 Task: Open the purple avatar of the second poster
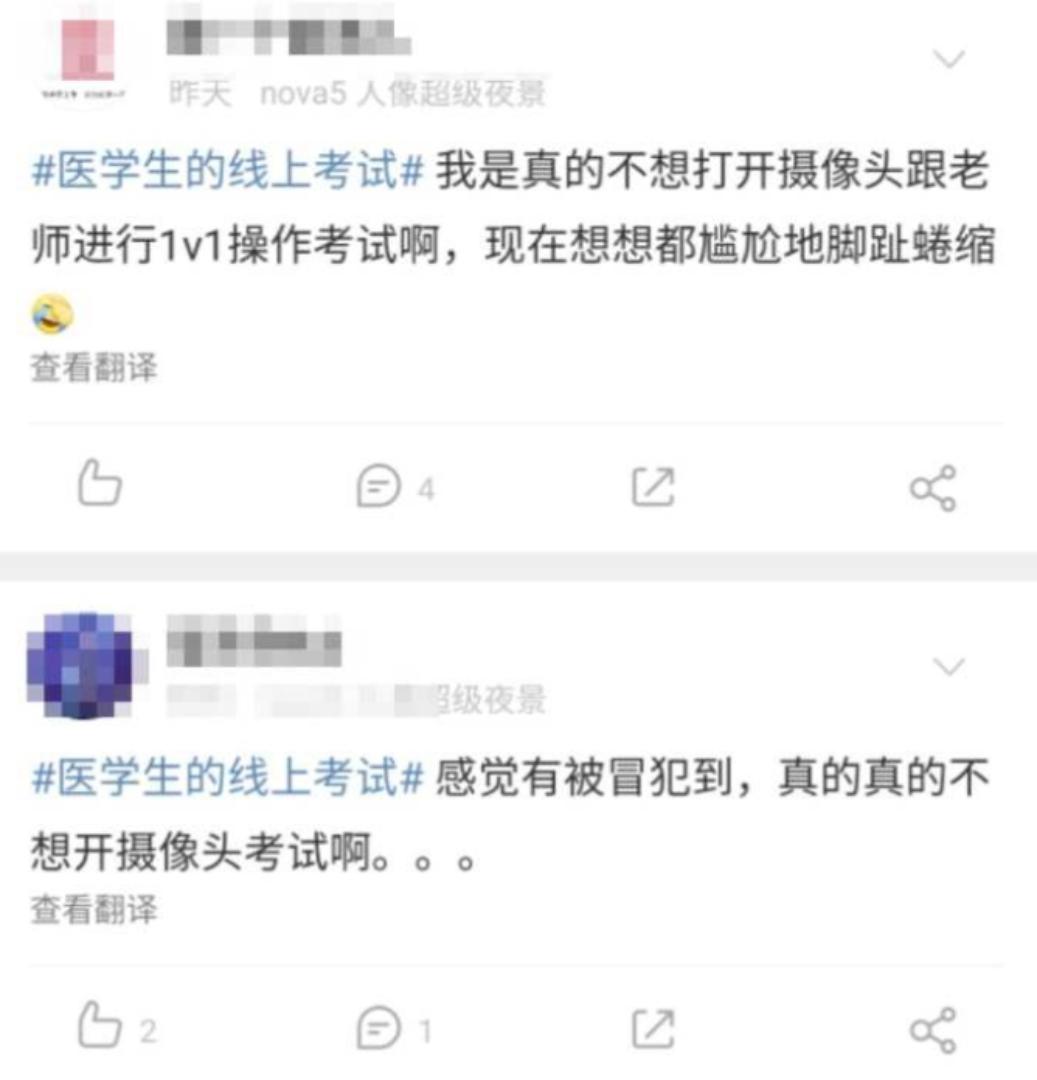tap(80, 665)
